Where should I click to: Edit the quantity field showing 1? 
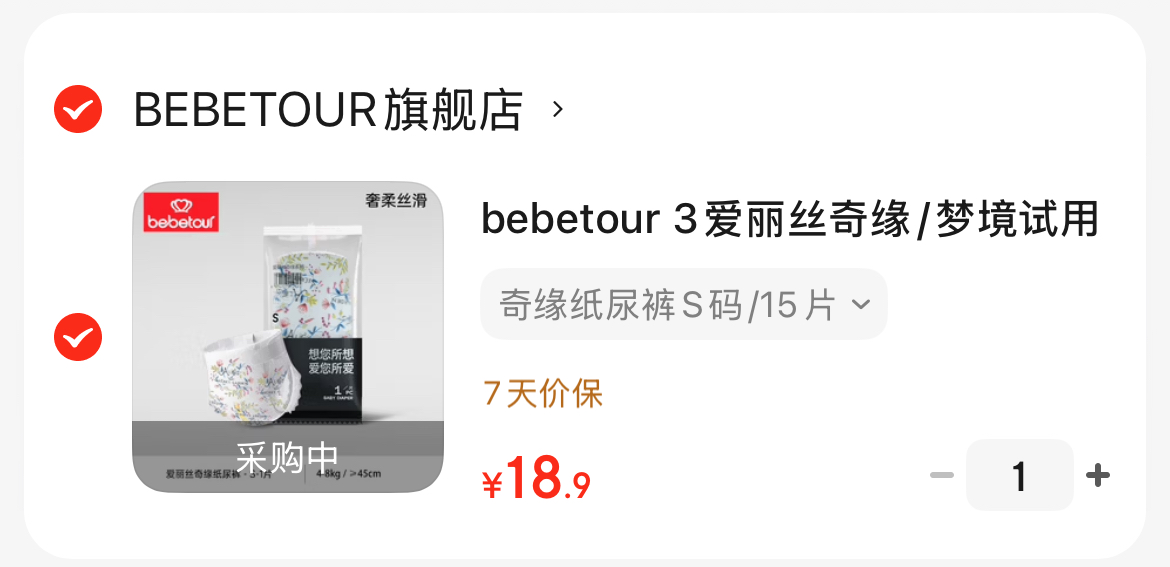click(1019, 475)
